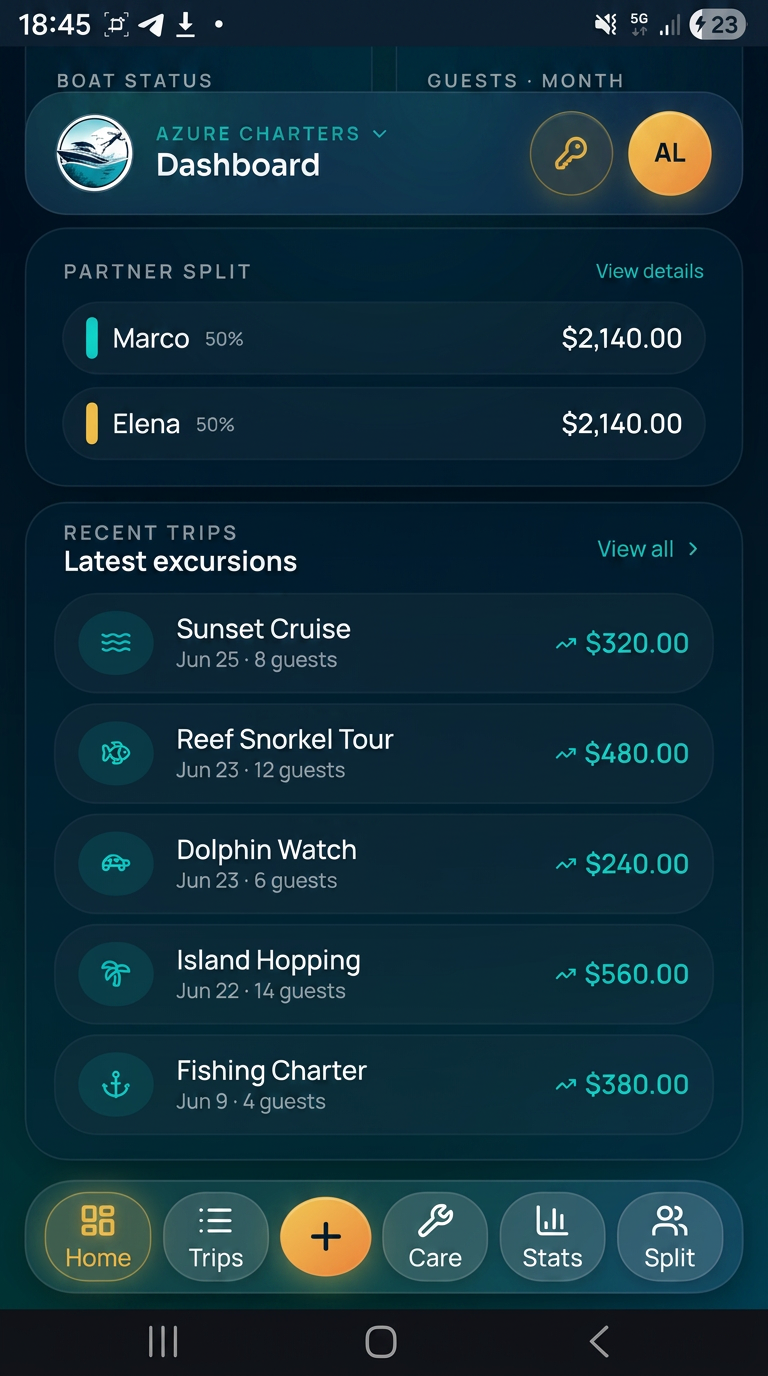Open the Sunset Cruise trip
This screenshot has width=768, height=1376.
pos(384,643)
